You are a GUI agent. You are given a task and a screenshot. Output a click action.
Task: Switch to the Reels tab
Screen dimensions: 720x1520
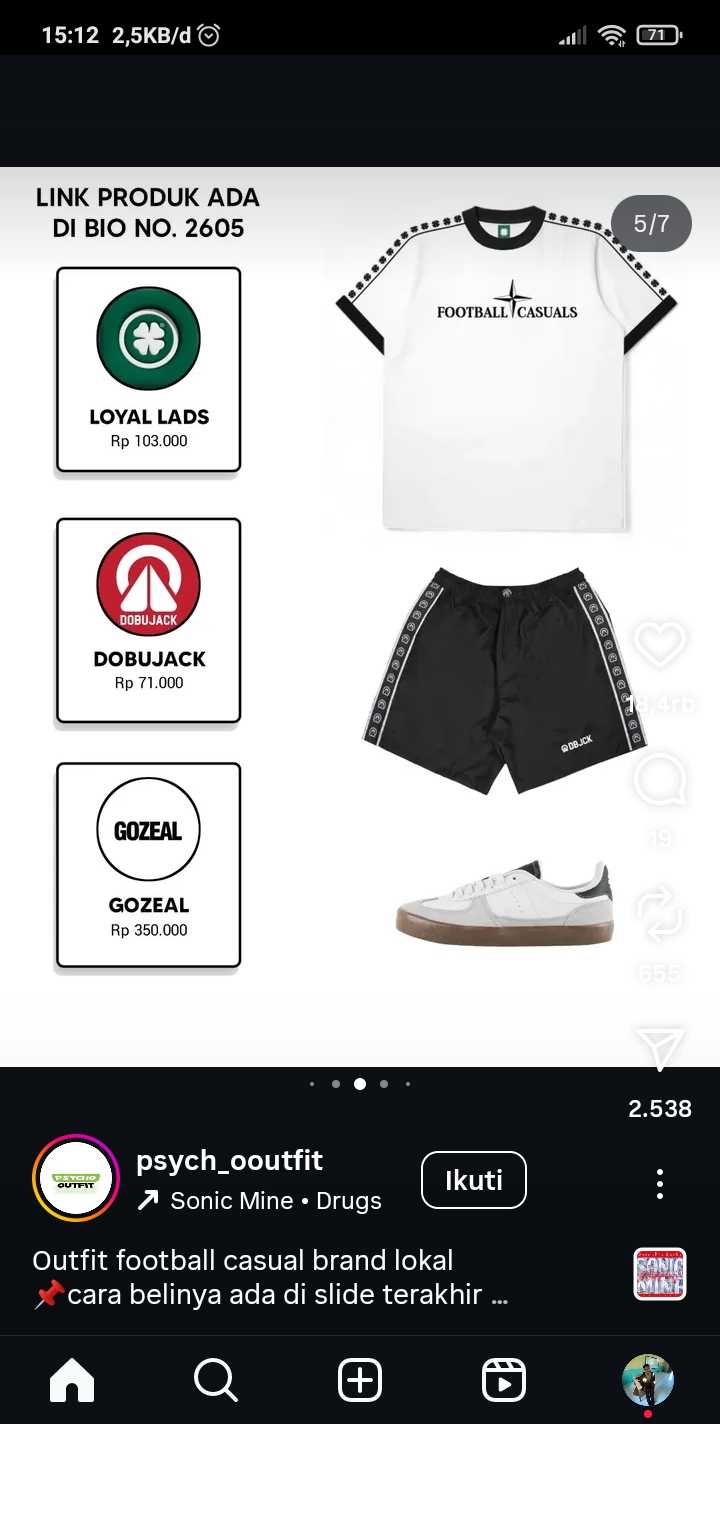click(504, 1381)
